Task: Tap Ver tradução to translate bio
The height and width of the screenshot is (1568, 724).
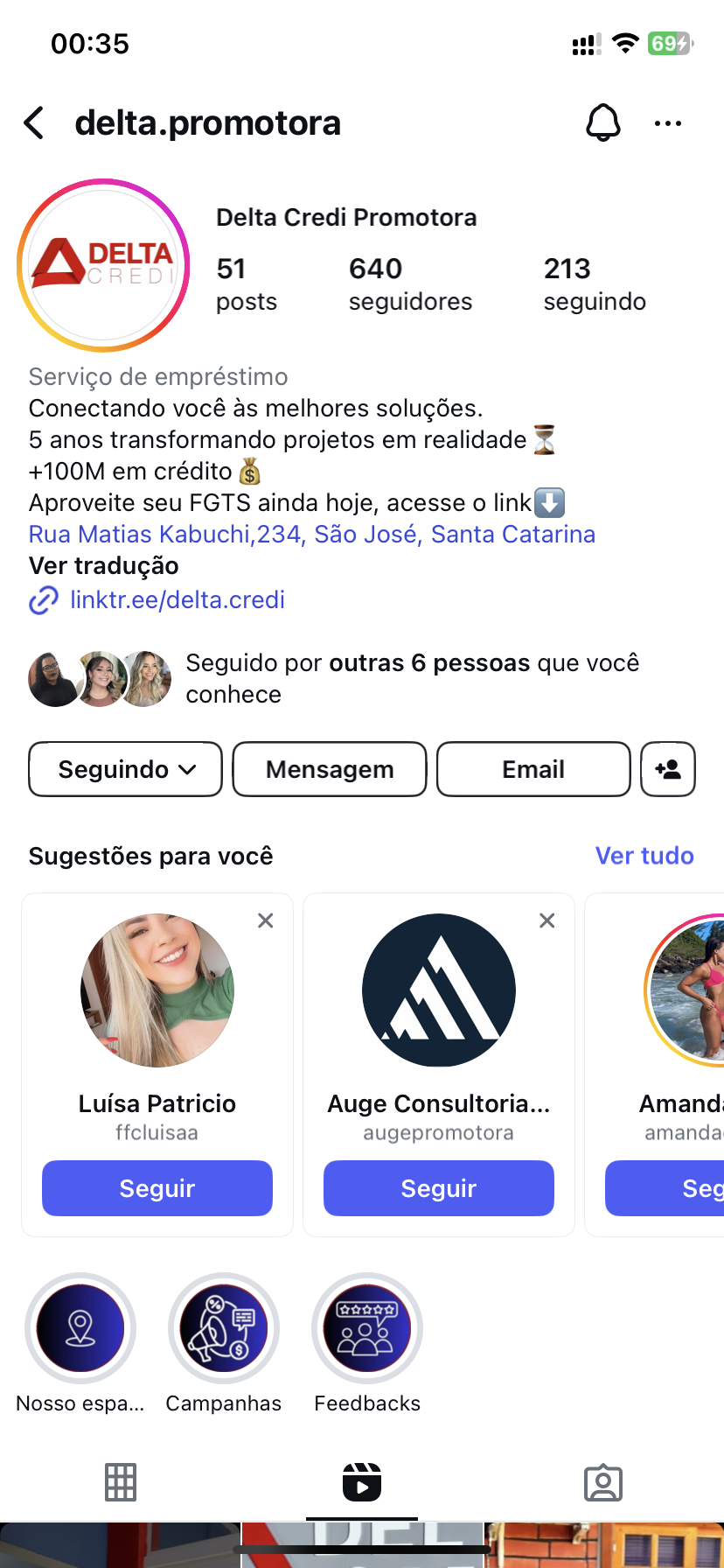Action: (103, 566)
